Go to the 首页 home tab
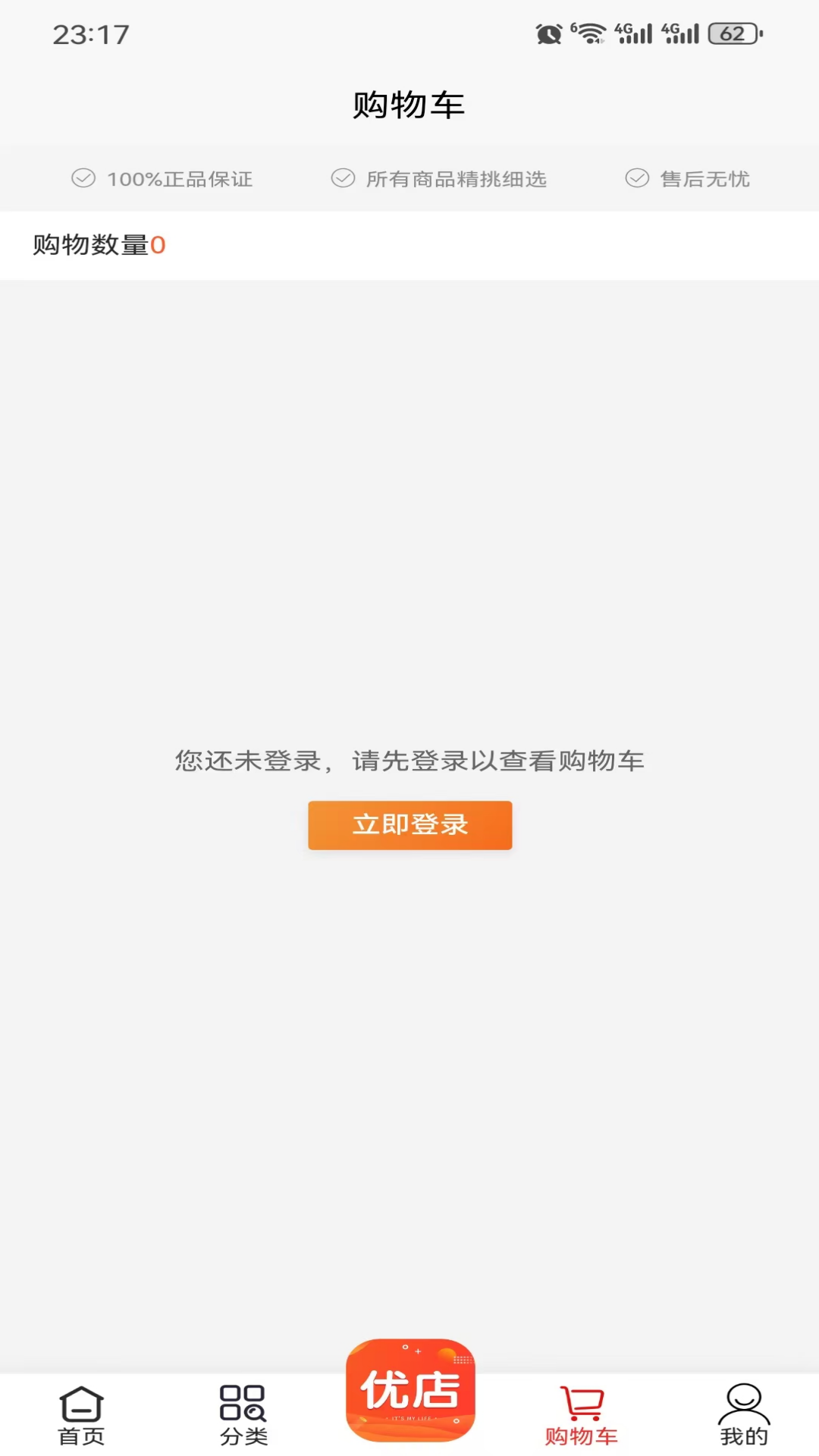The image size is (819, 1456). (x=81, y=1415)
